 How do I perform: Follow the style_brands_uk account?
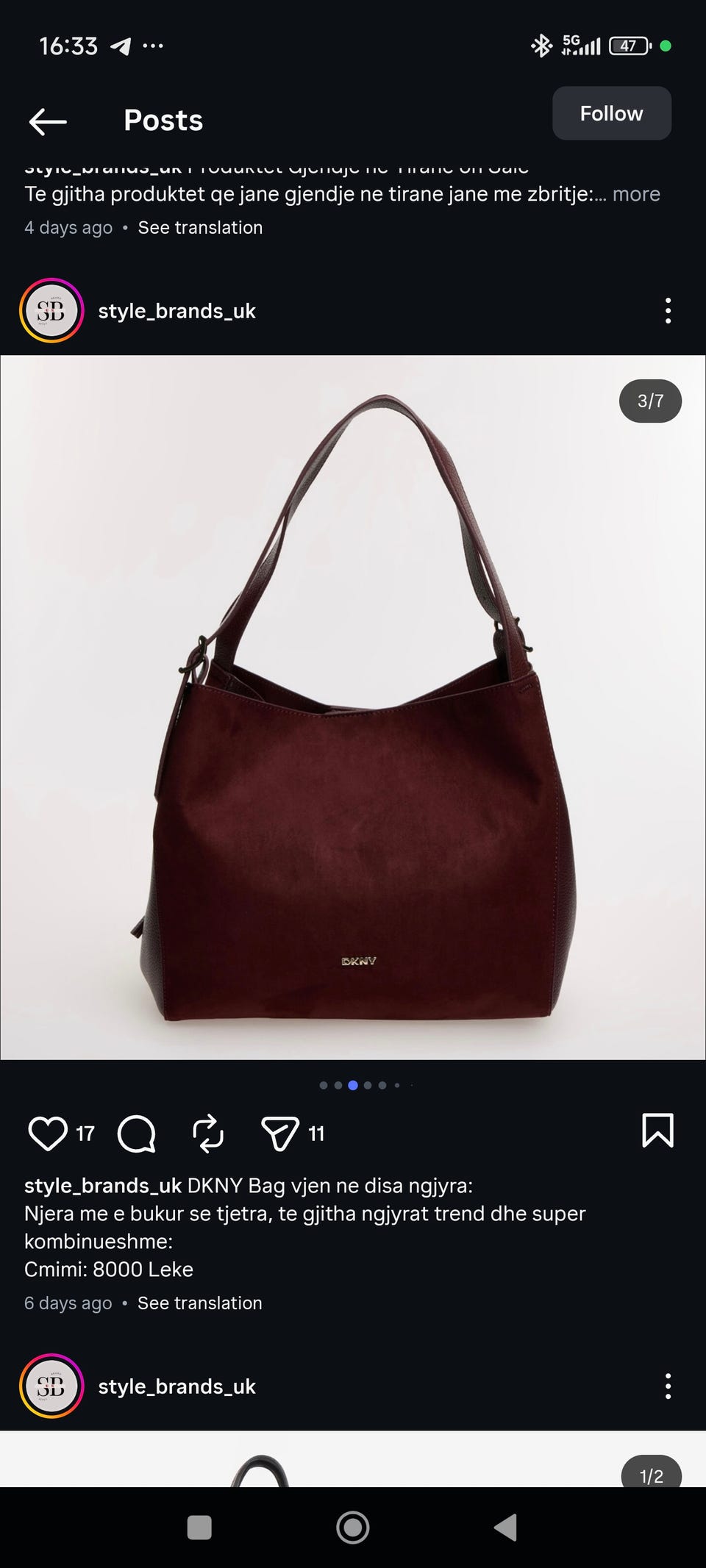click(x=611, y=113)
